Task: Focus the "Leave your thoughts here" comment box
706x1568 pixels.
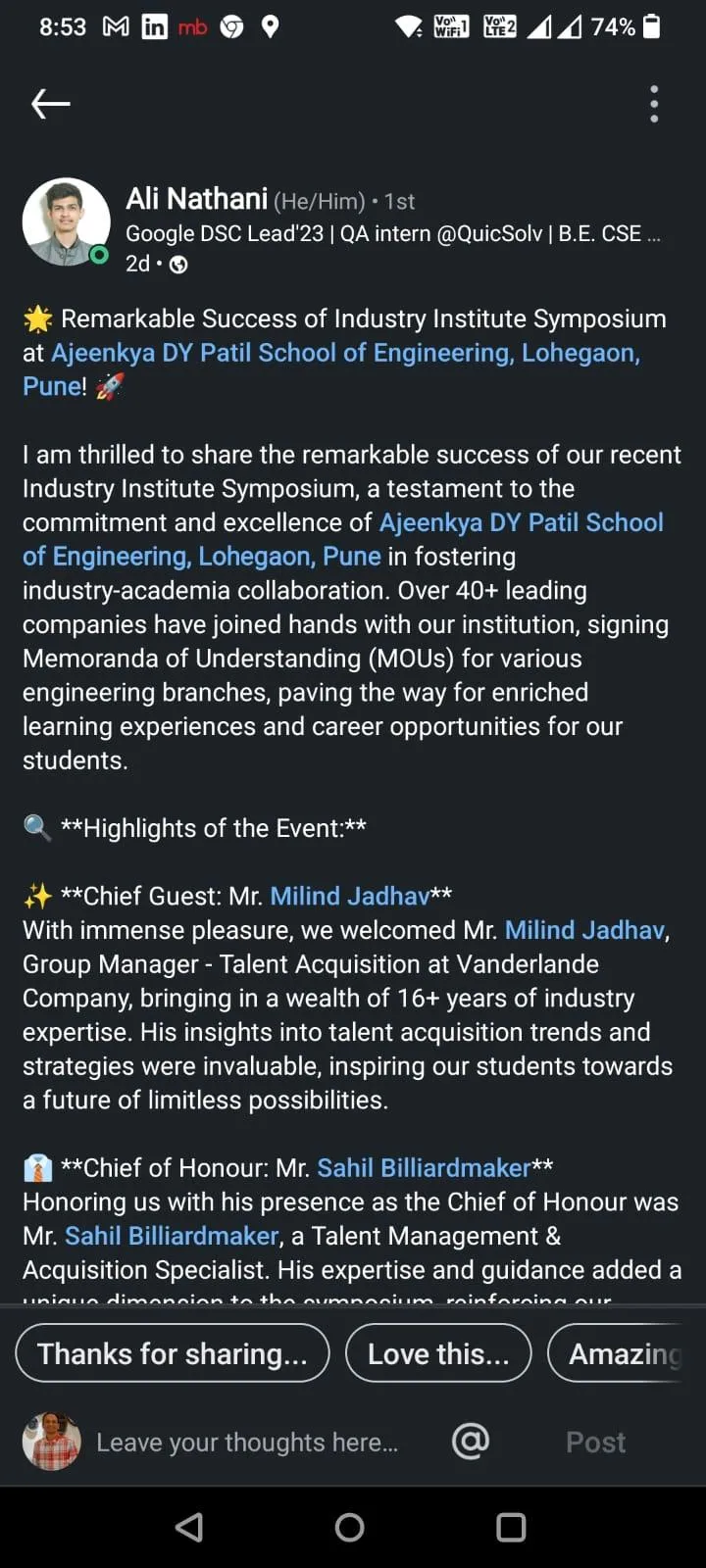Action: (x=247, y=1442)
